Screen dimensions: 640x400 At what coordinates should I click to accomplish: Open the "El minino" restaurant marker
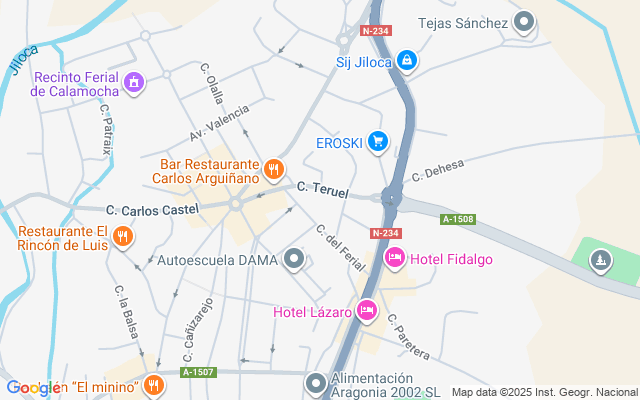(154, 385)
